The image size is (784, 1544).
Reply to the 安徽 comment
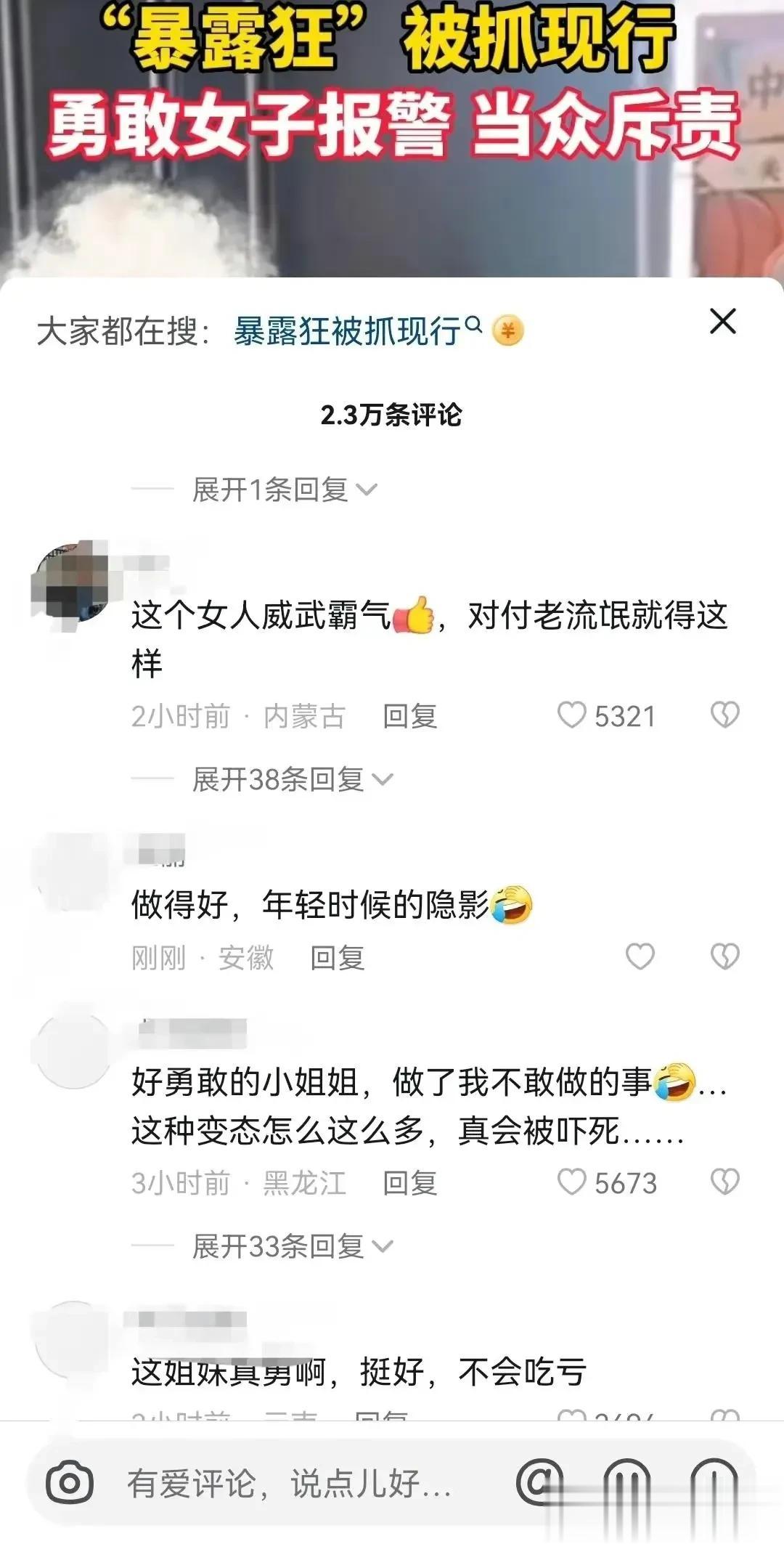coord(337,958)
